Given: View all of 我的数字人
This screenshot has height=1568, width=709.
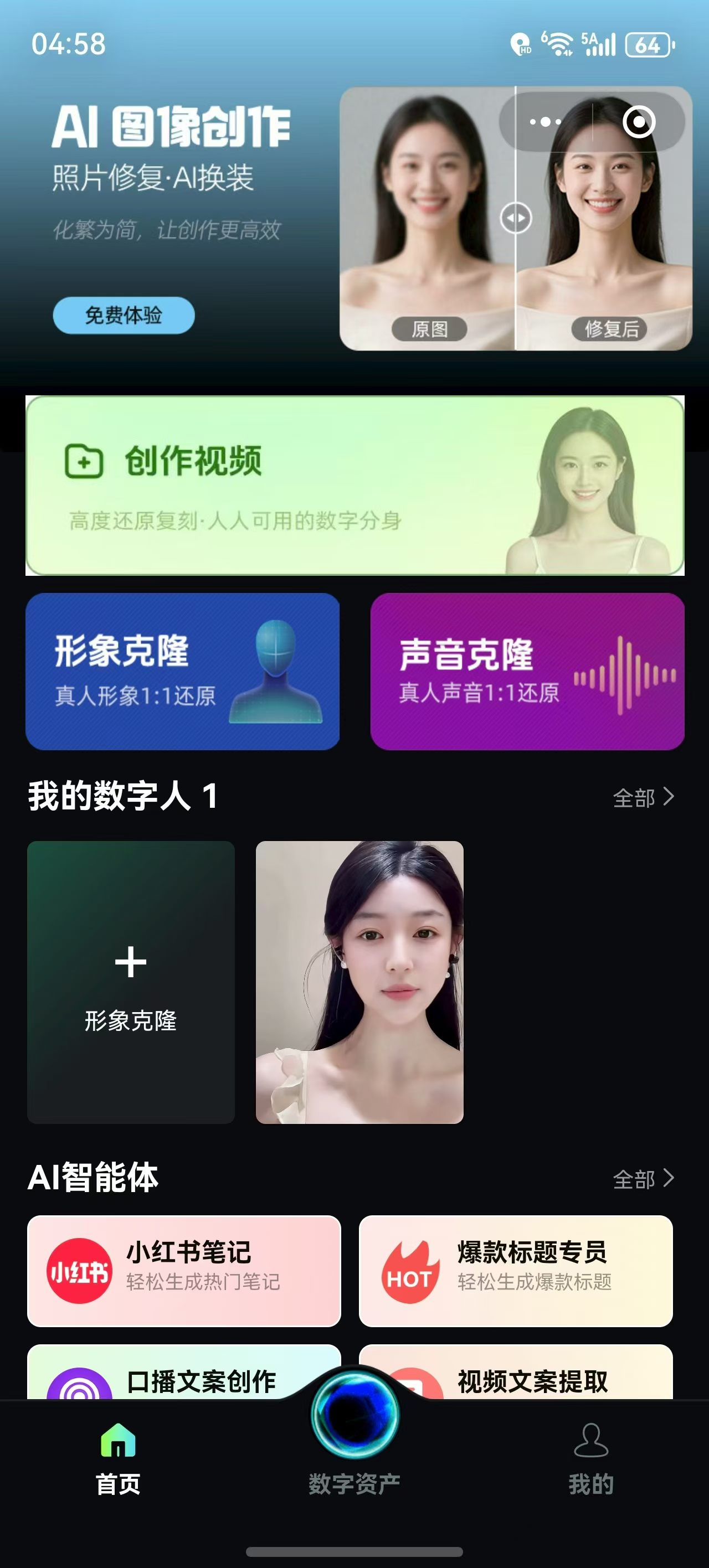Looking at the screenshot, I should 643,797.
